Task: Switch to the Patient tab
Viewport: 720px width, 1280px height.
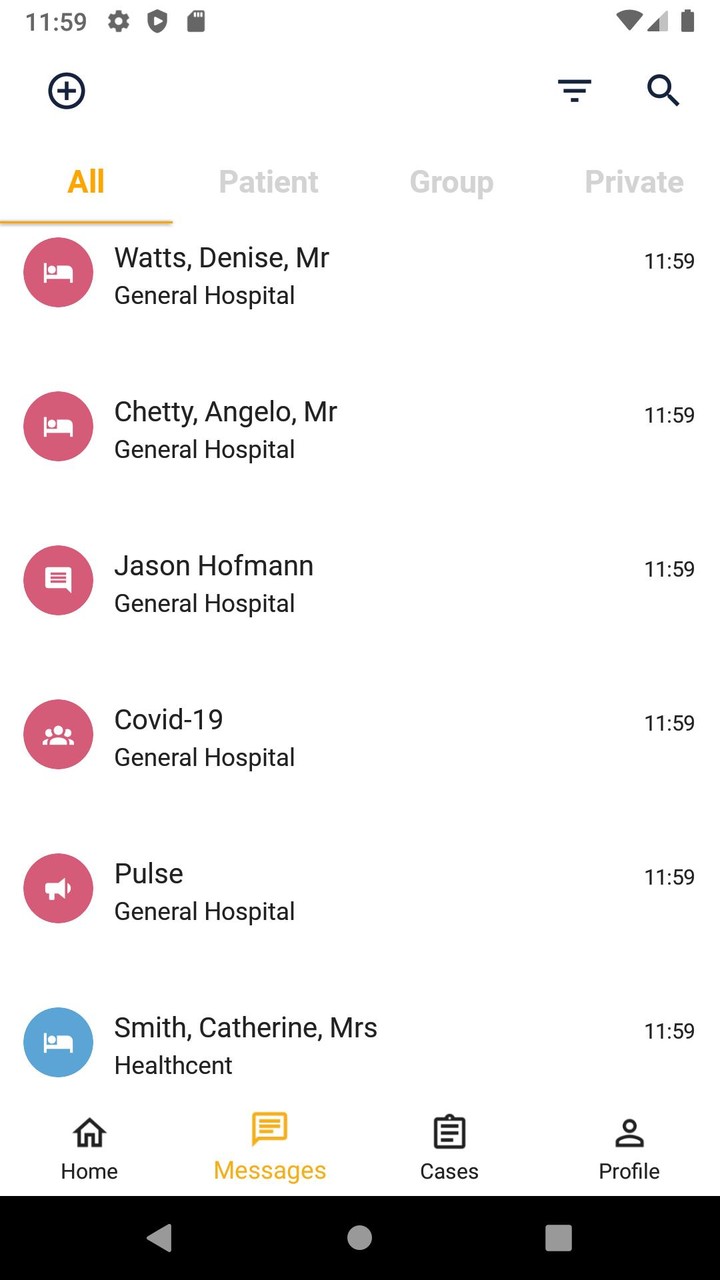Action: click(x=268, y=182)
